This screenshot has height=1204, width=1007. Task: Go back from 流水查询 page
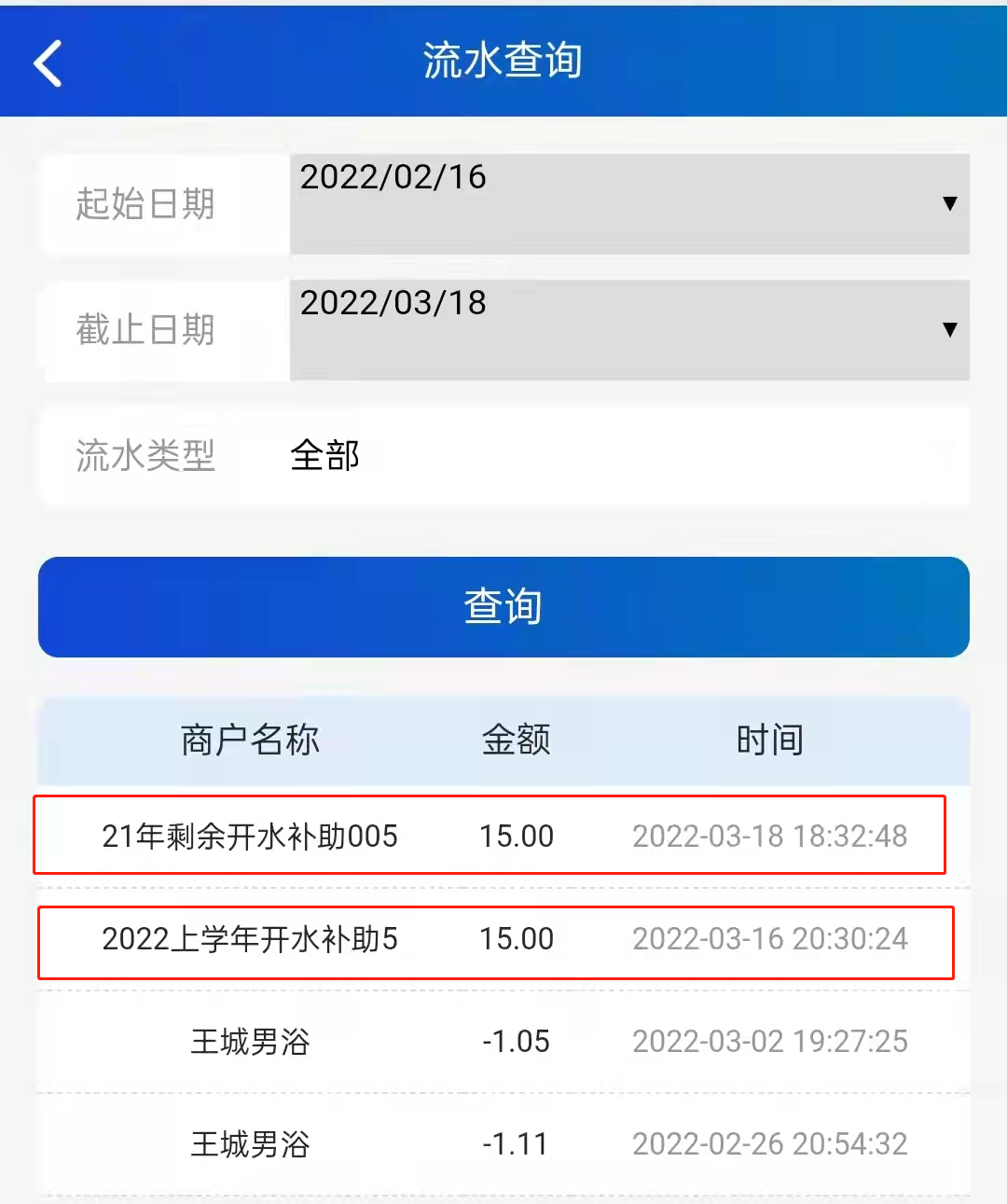[48, 63]
